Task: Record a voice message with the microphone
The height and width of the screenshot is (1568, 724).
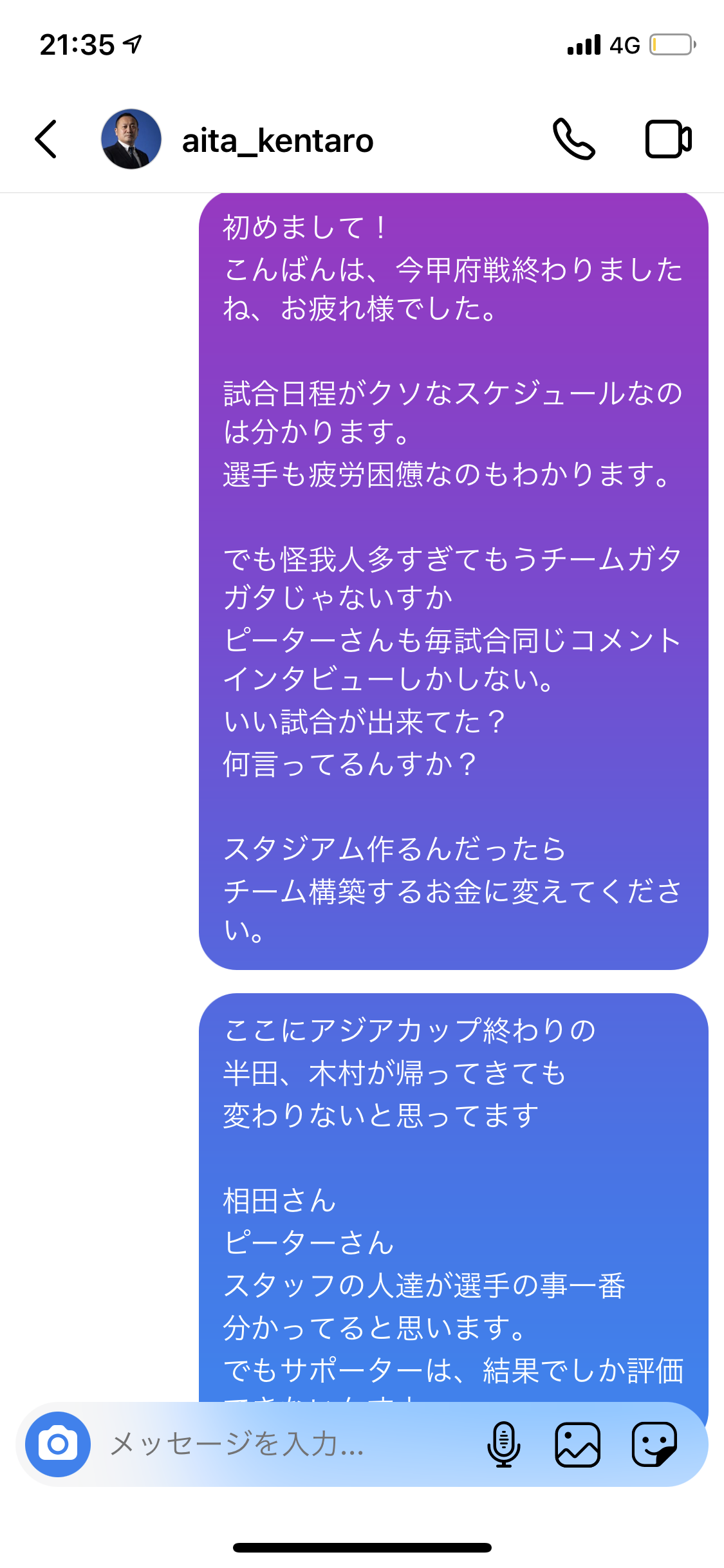Action: [x=503, y=1444]
